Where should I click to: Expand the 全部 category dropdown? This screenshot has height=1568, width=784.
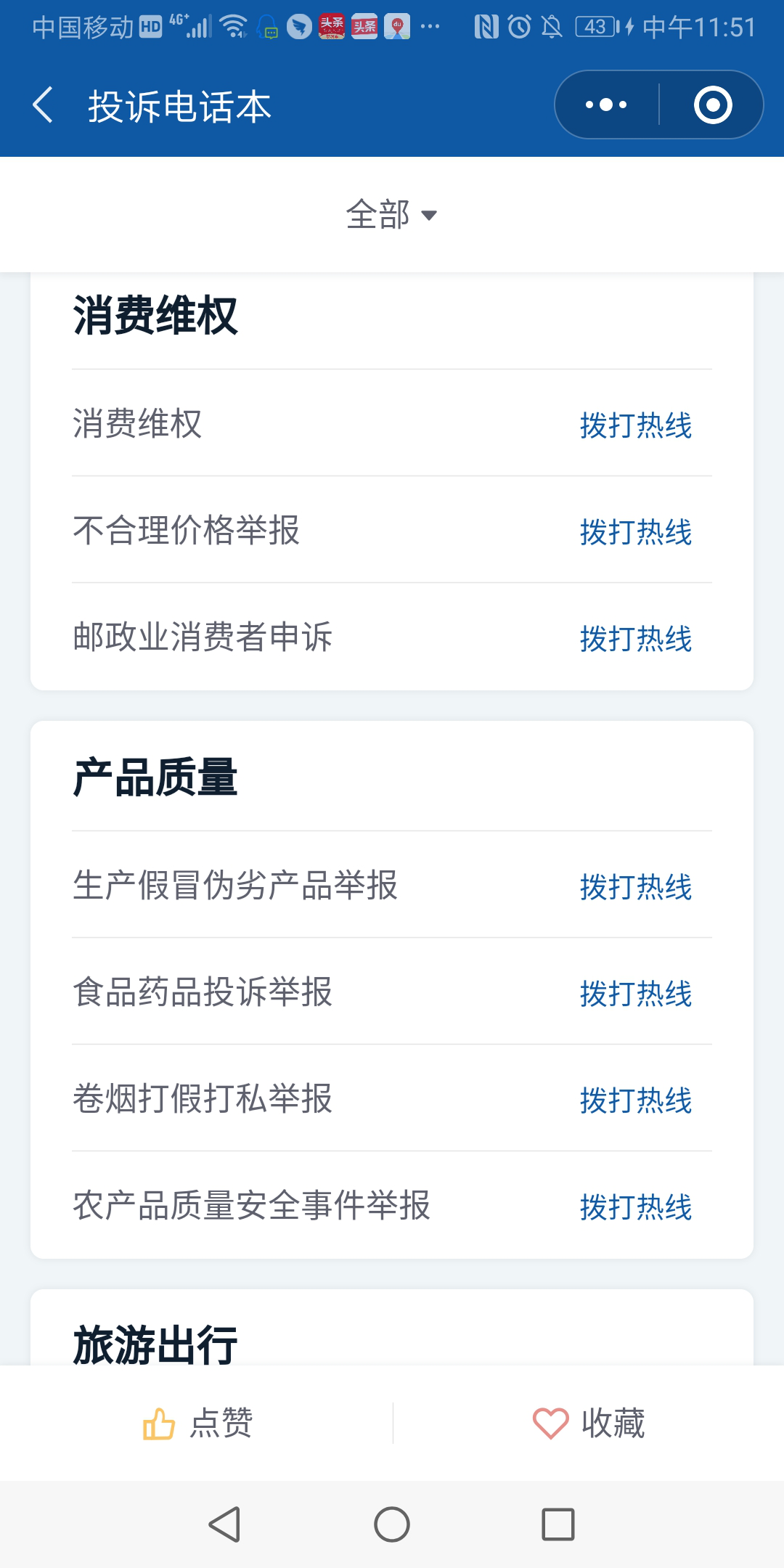[392, 215]
